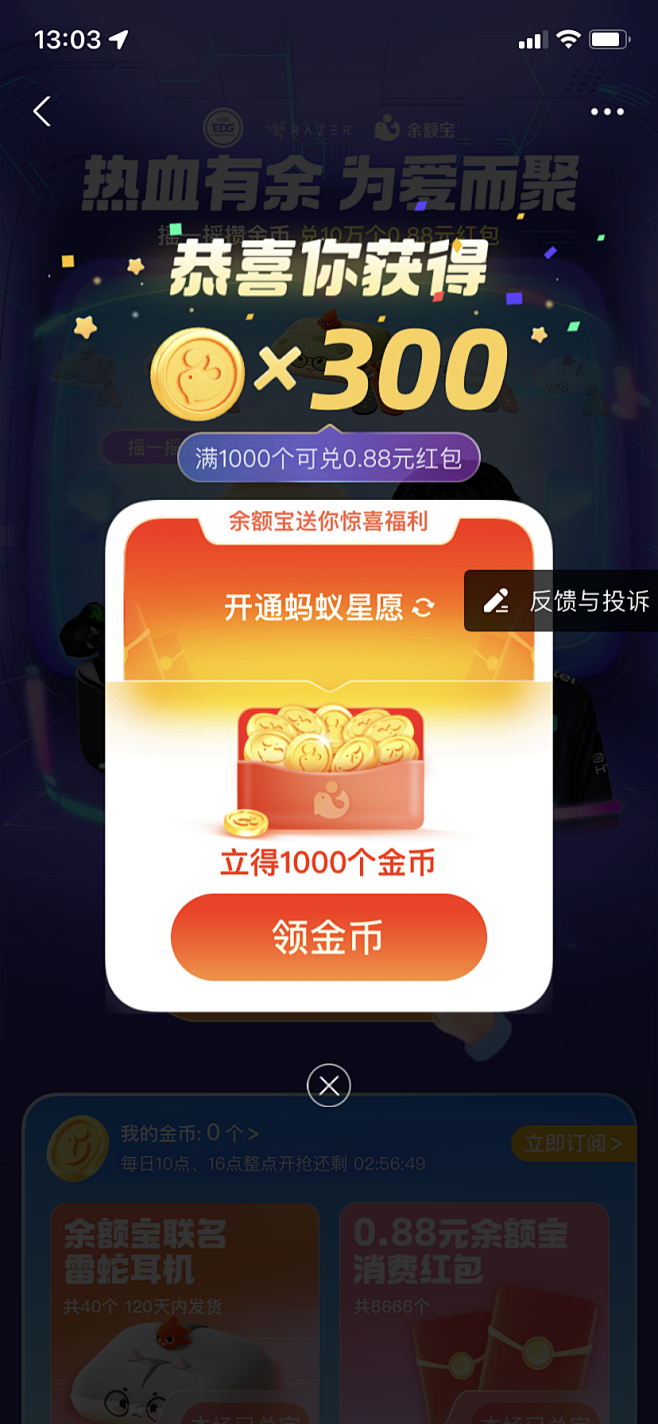Image resolution: width=658 pixels, height=1424 pixels.
Task: Refresh the 开通蚂蚁星愿 offer
Action: coord(424,607)
